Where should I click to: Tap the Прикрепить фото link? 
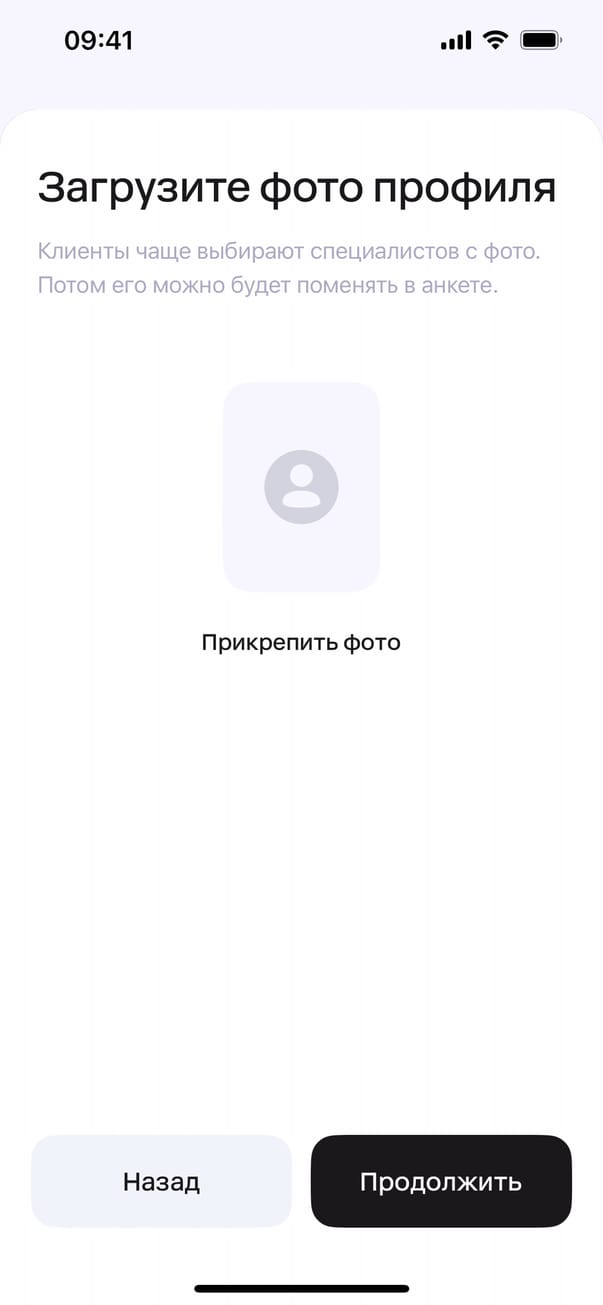click(301, 642)
